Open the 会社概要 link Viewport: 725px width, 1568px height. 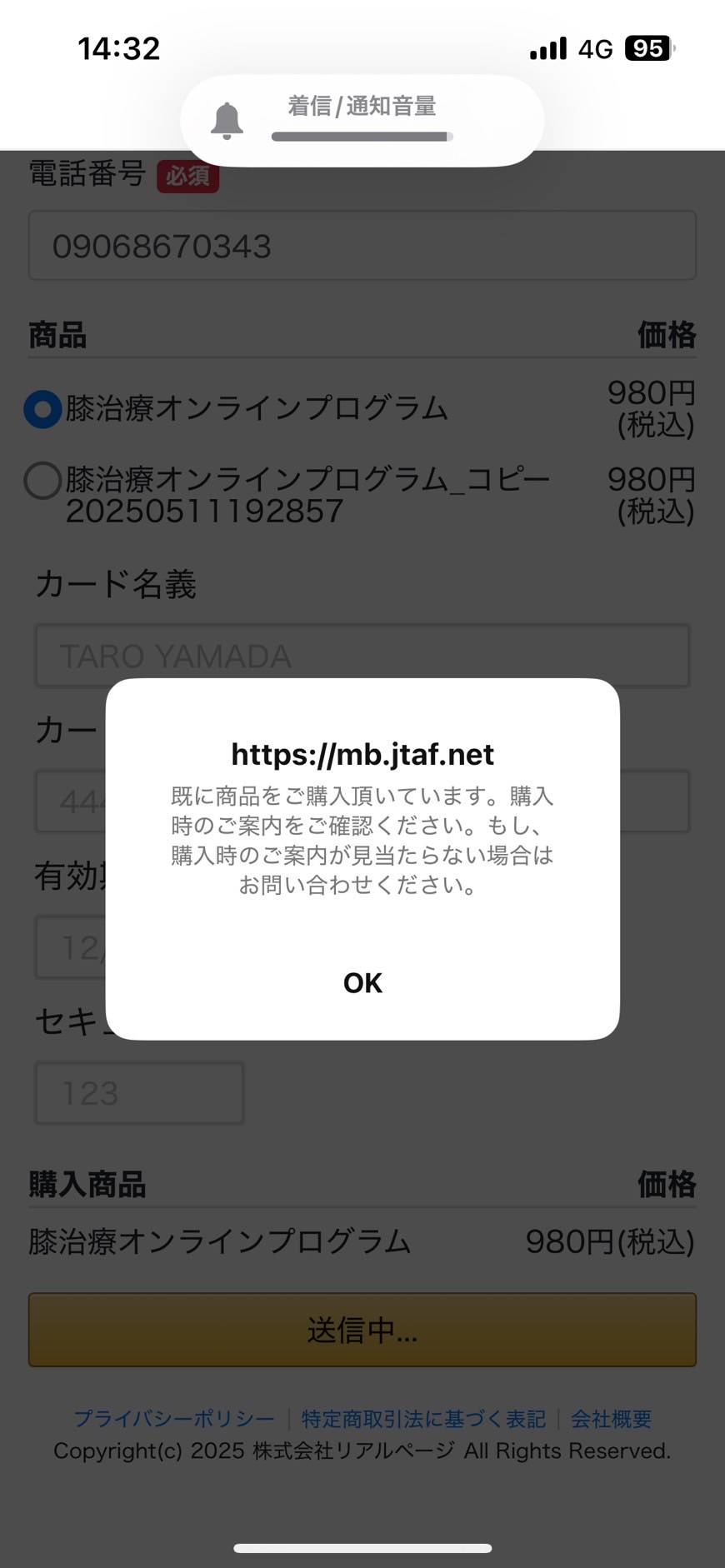[611, 1418]
